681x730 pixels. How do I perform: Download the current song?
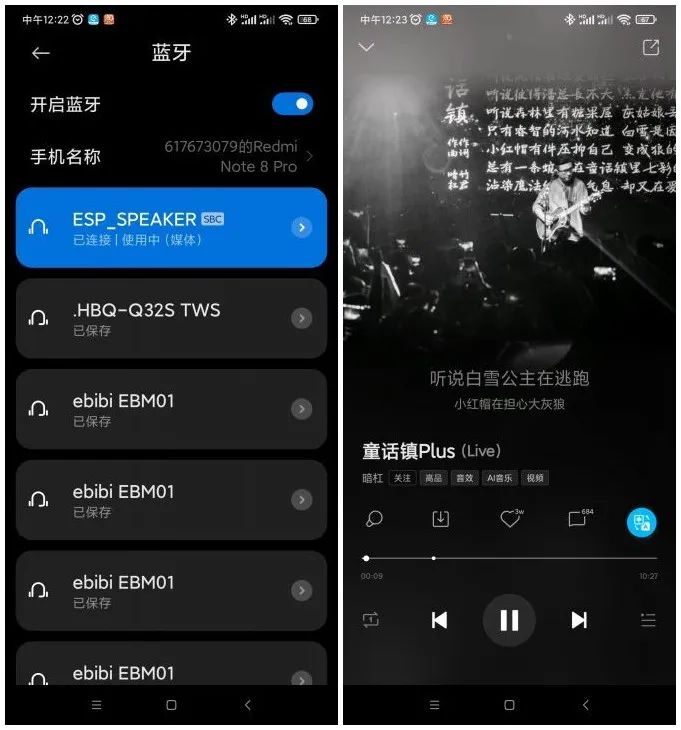pos(440,519)
